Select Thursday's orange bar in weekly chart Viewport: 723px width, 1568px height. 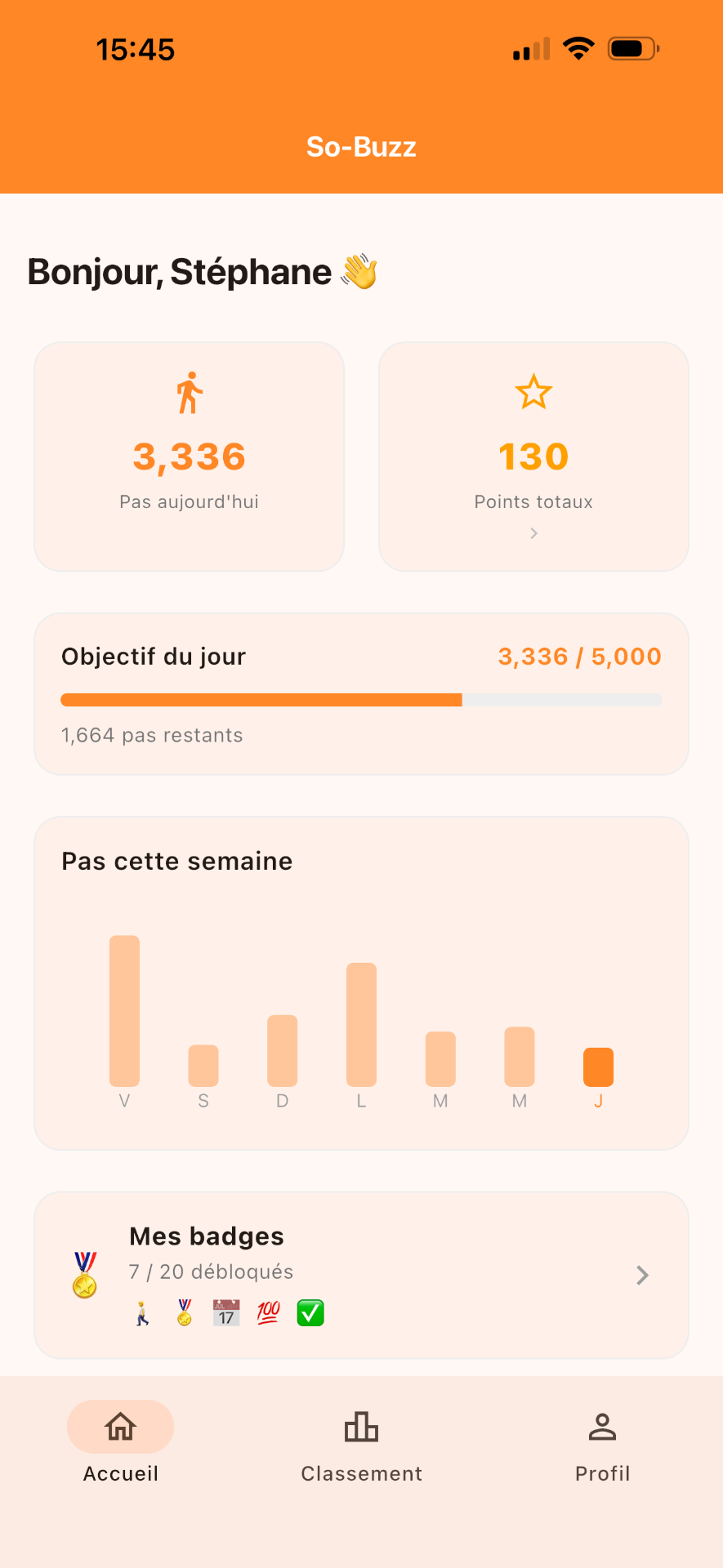(x=597, y=1066)
